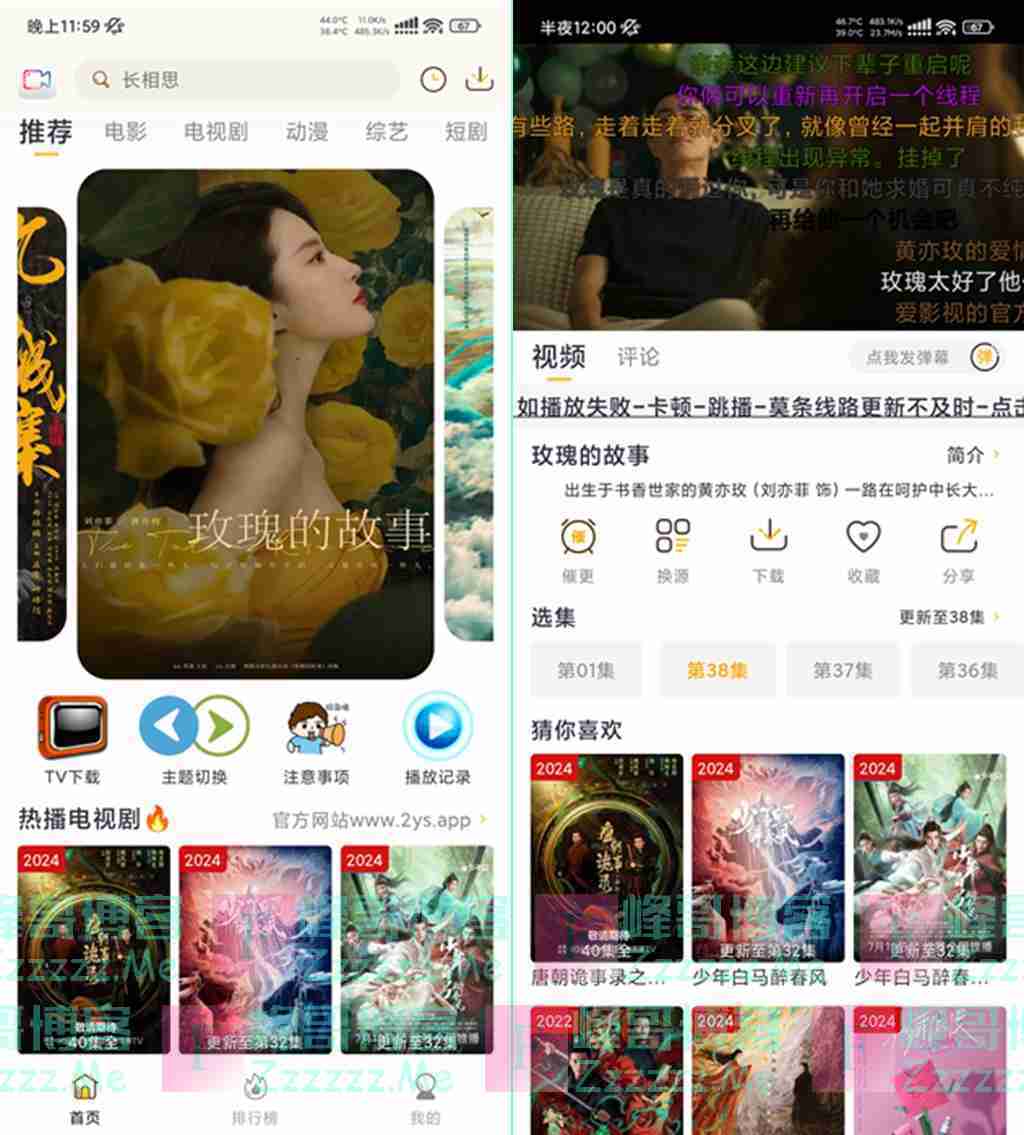
Task: Expand the 简介 synopsis
Action: tap(972, 455)
